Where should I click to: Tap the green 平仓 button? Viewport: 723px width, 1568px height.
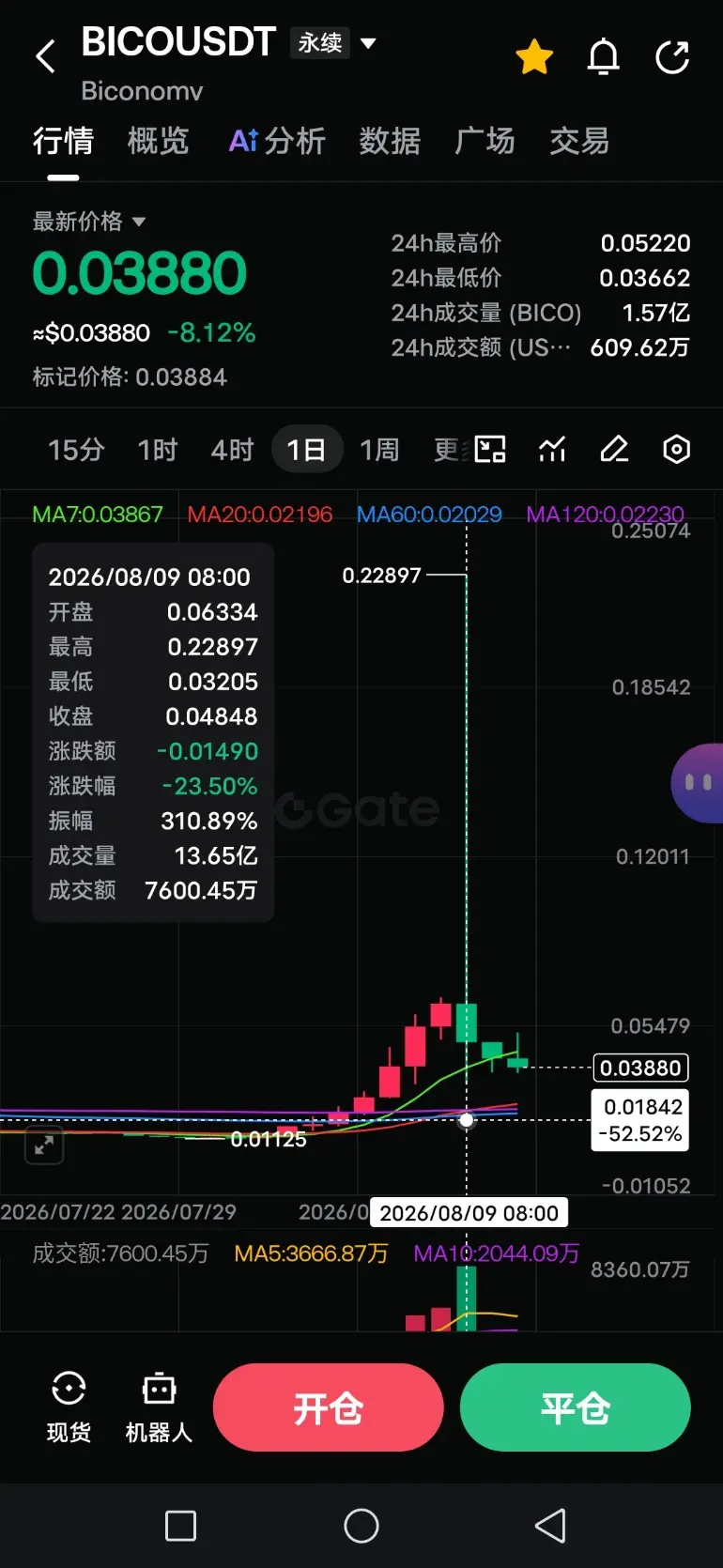point(576,1407)
